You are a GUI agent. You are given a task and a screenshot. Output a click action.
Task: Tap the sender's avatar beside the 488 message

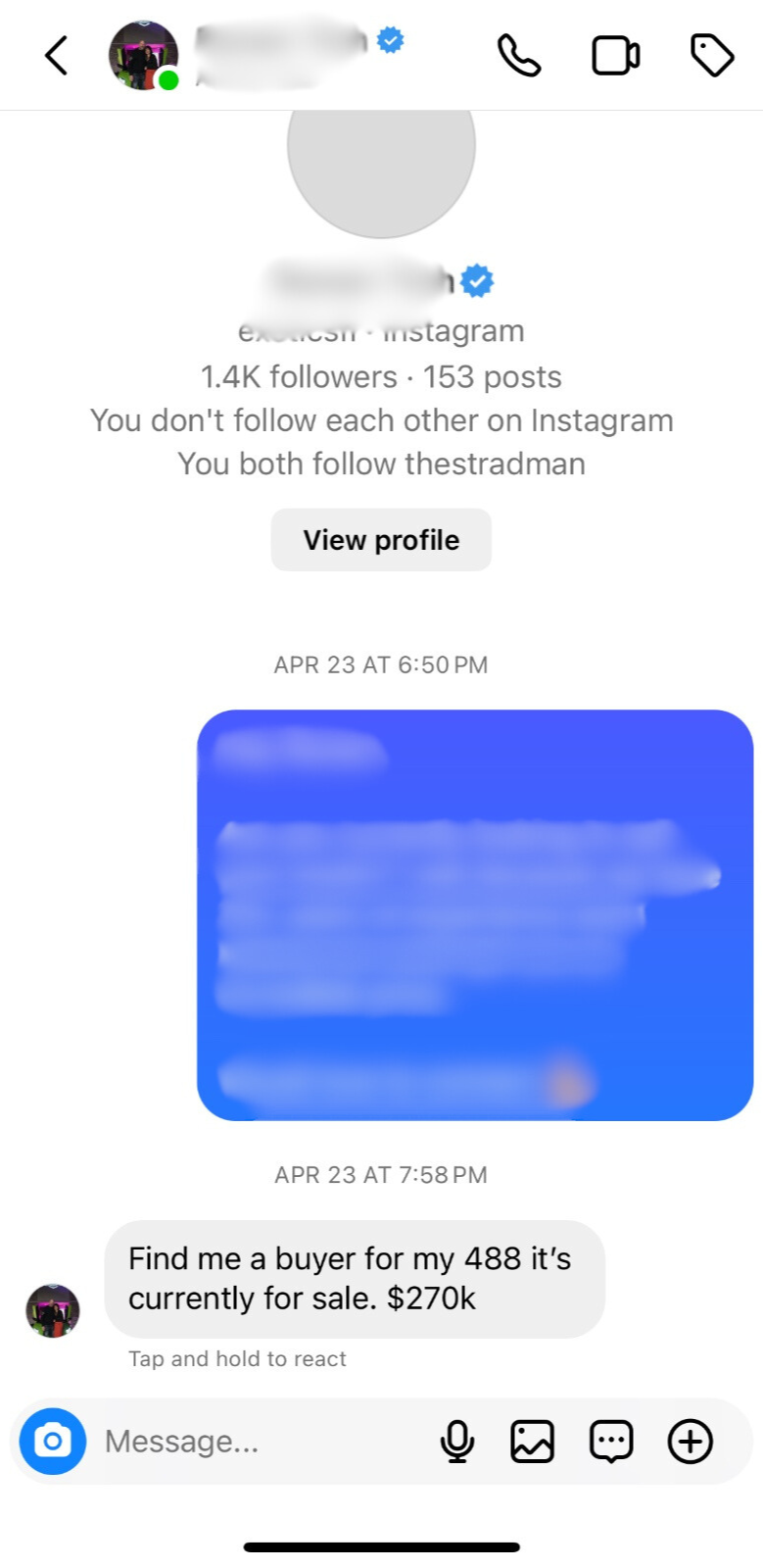(53, 1310)
